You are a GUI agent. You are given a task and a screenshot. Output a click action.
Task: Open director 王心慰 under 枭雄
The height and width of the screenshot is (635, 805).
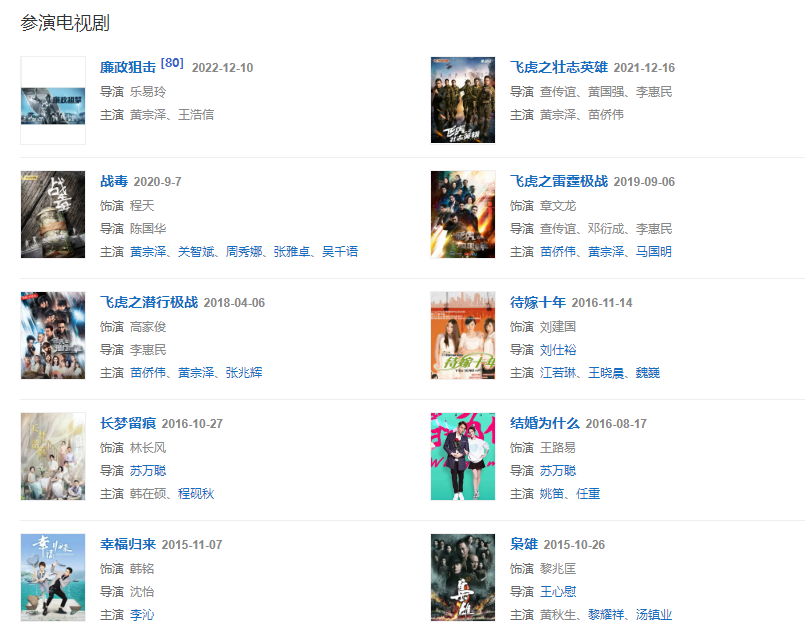click(x=558, y=592)
